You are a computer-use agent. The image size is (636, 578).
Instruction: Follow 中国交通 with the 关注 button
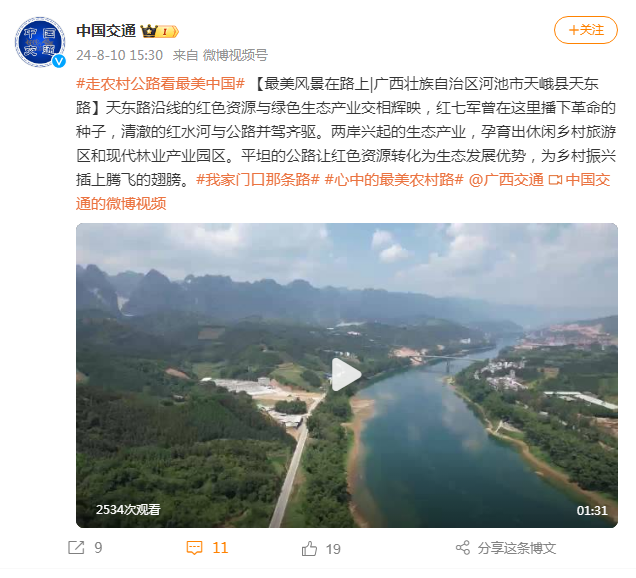(586, 30)
